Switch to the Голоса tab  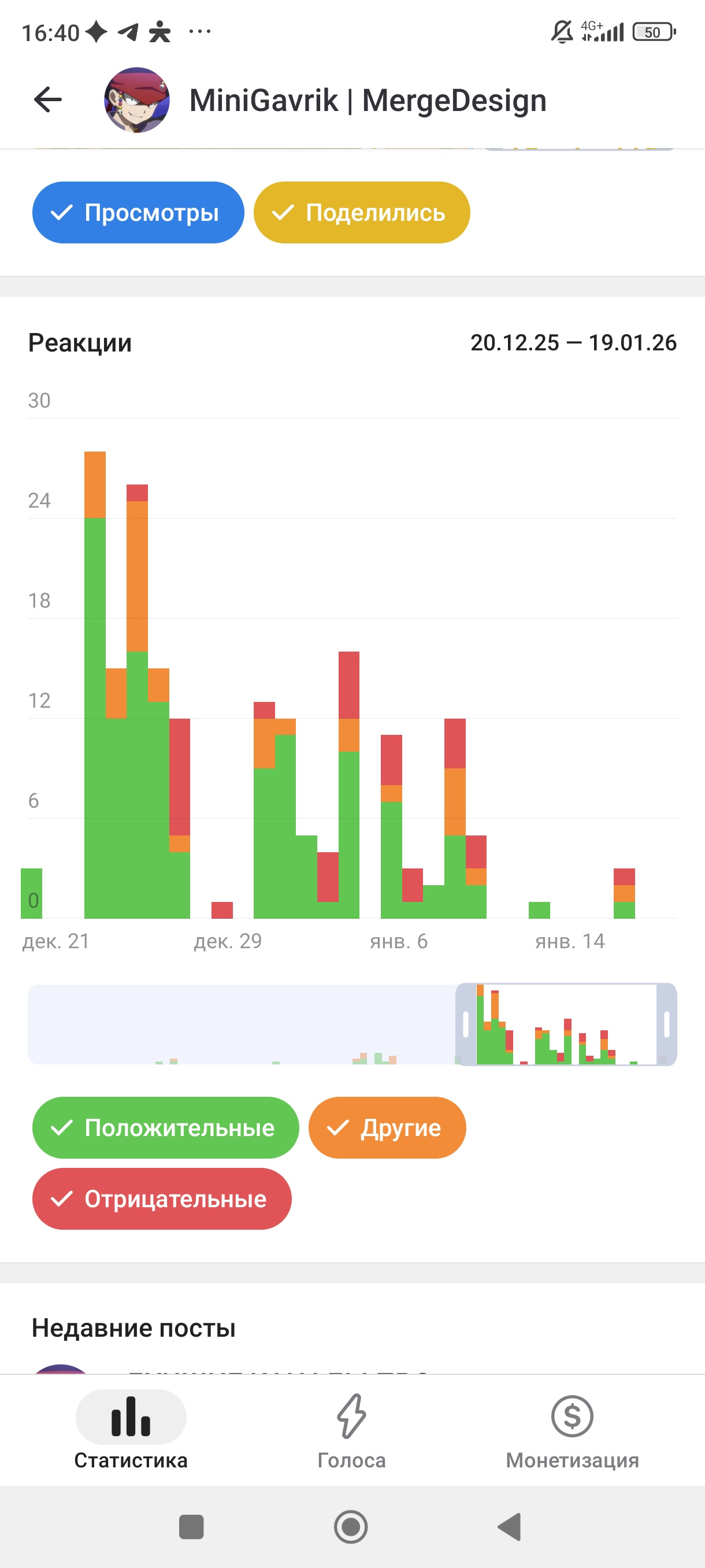pyautogui.click(x=351, y=1430)
